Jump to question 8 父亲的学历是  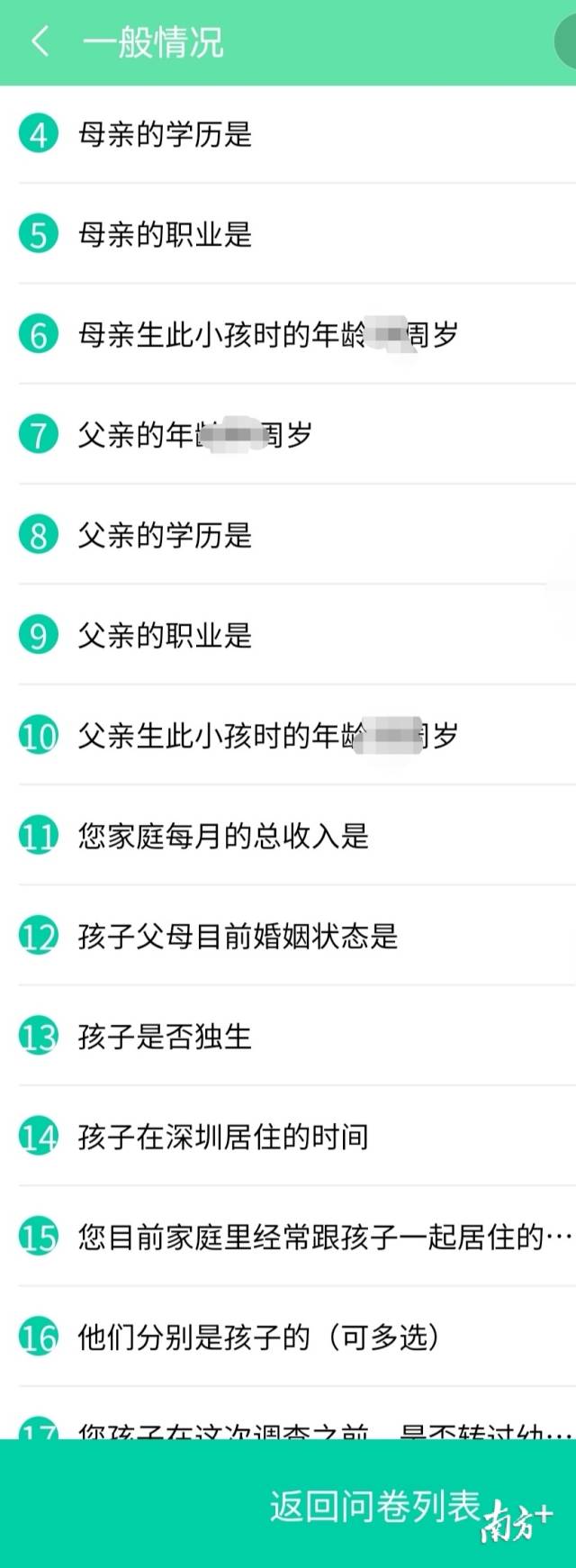[x=165, y=536]
